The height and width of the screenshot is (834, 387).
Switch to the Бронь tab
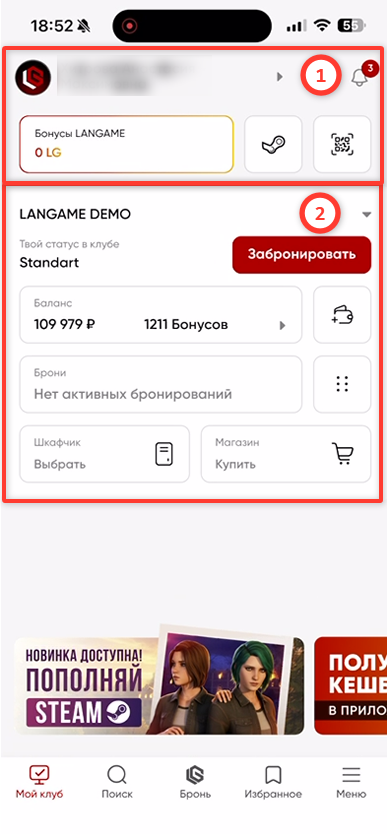(x=195, y=782)
